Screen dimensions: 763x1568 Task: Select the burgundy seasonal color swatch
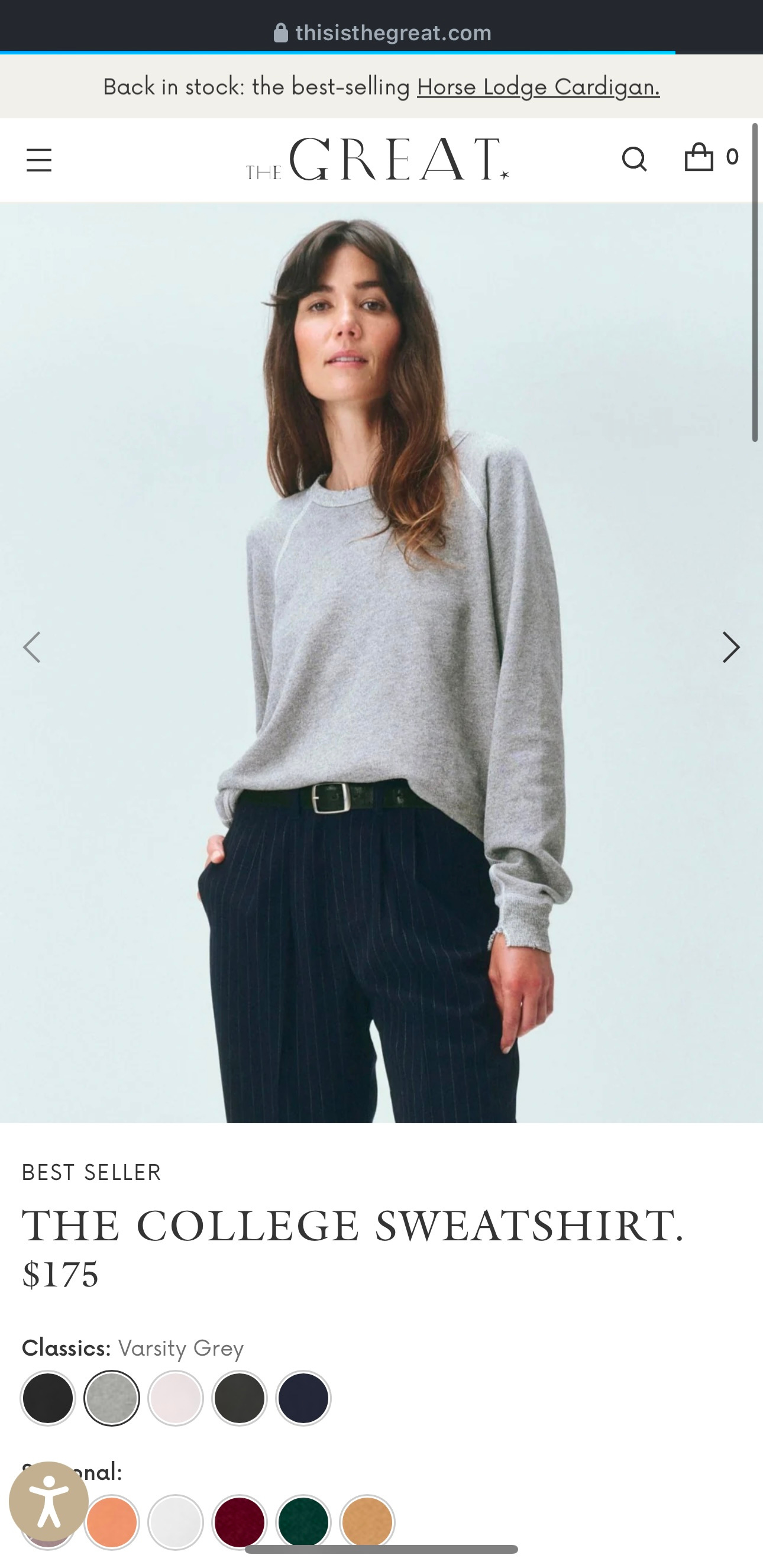tap(240, 1522)
